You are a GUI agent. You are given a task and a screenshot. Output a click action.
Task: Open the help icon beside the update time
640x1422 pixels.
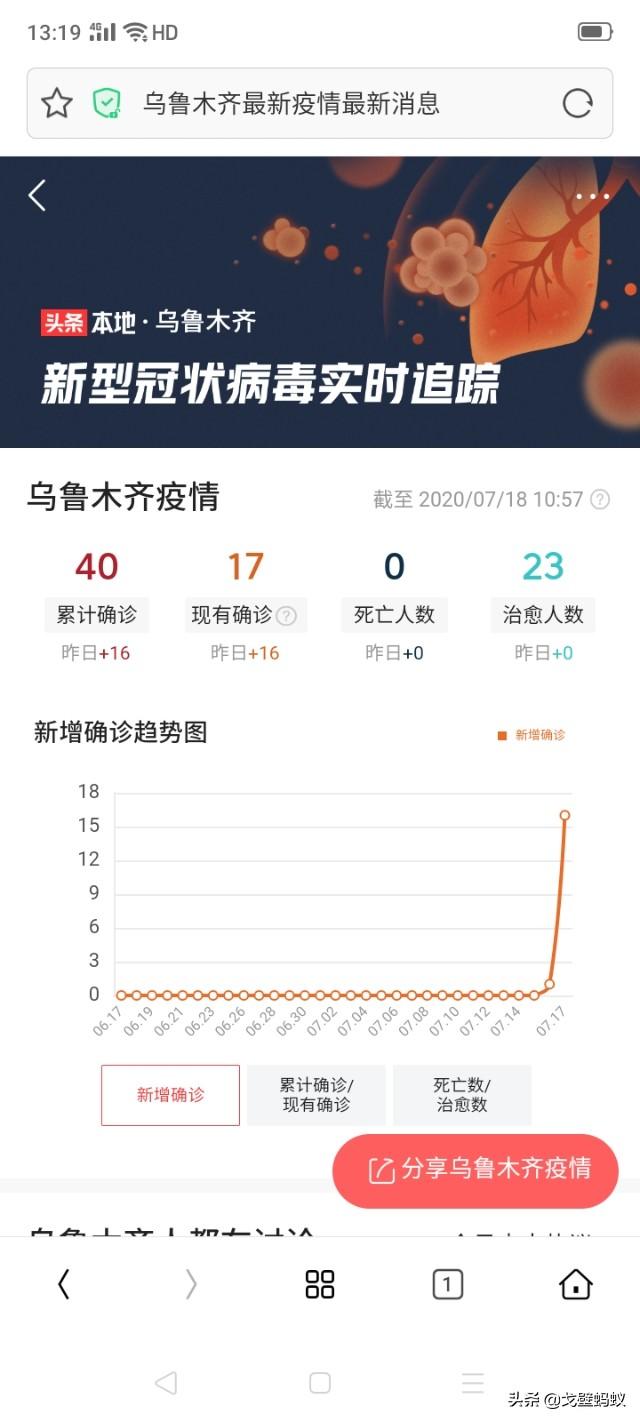point(600,499)
